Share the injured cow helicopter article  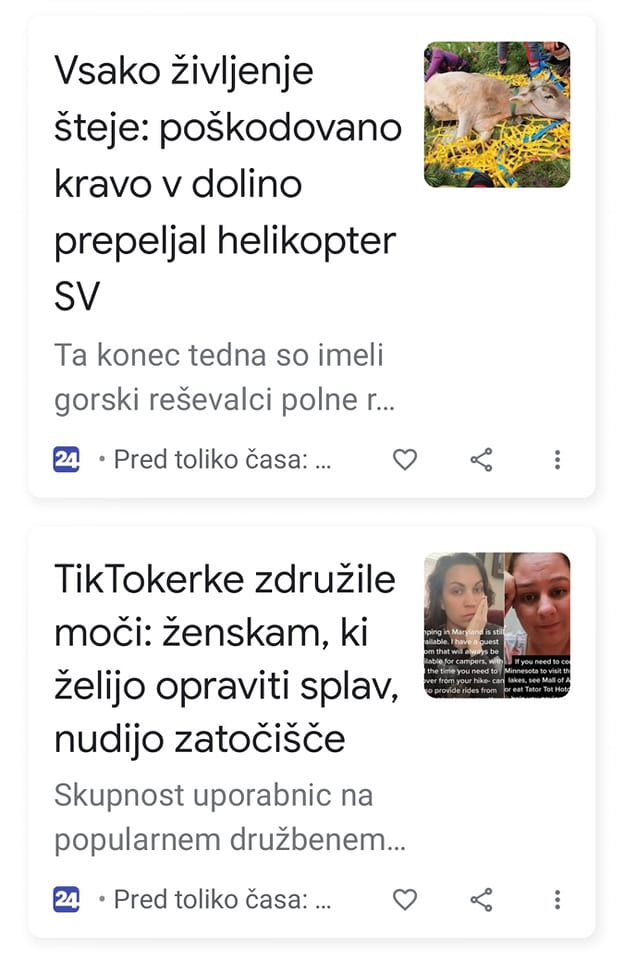tap(481, 460)
